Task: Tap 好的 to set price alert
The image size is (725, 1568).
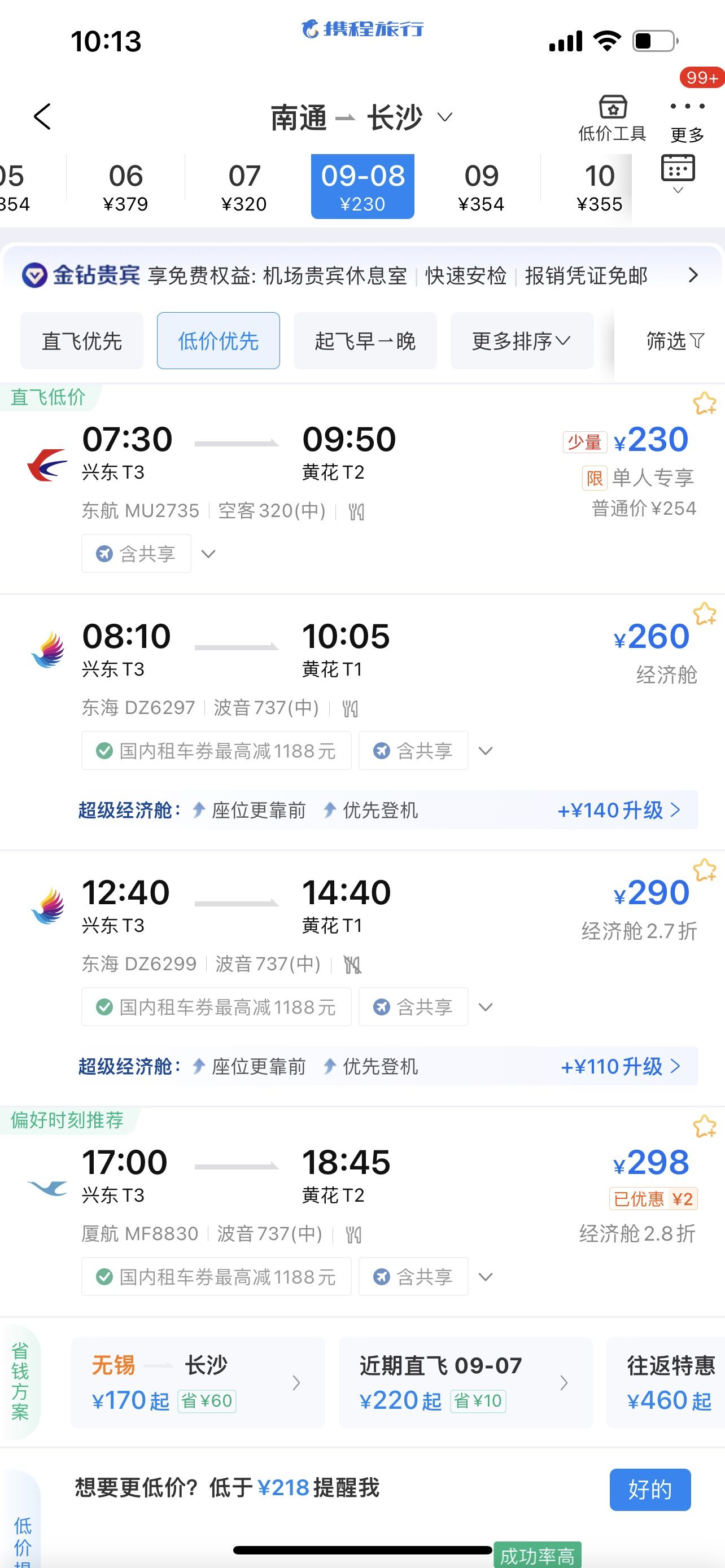Action: [650, 1489]
